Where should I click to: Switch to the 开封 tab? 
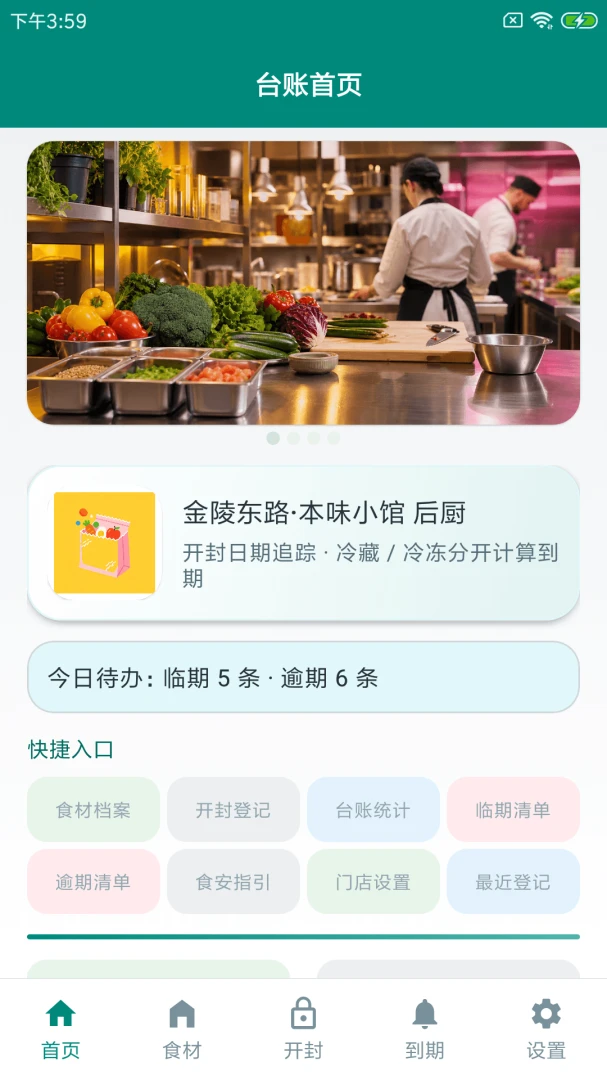pyautogui.click(x=303, y=1030)
